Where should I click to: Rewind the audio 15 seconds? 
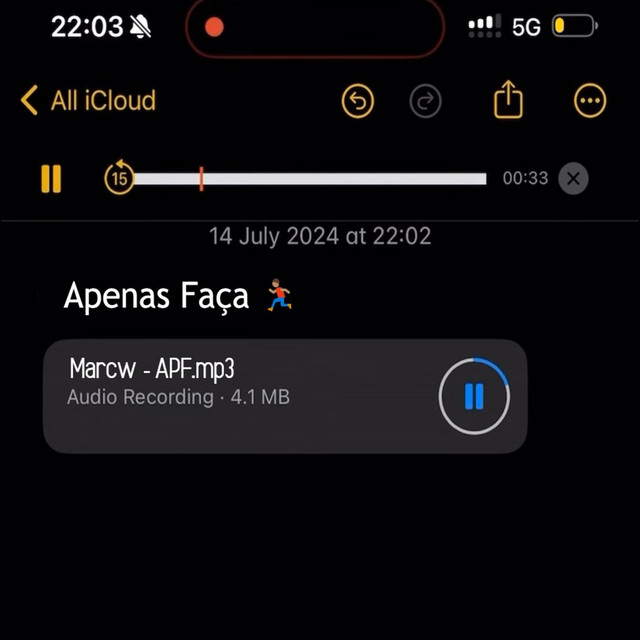pyautogui.click(x=119, y=178)
